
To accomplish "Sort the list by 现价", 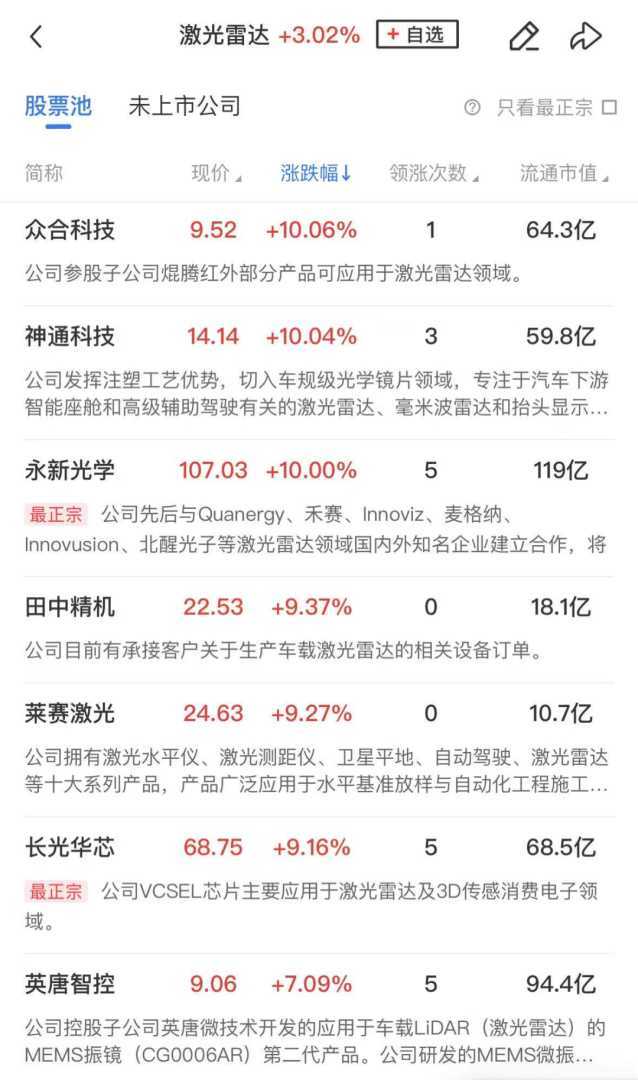I will [216, 173].
